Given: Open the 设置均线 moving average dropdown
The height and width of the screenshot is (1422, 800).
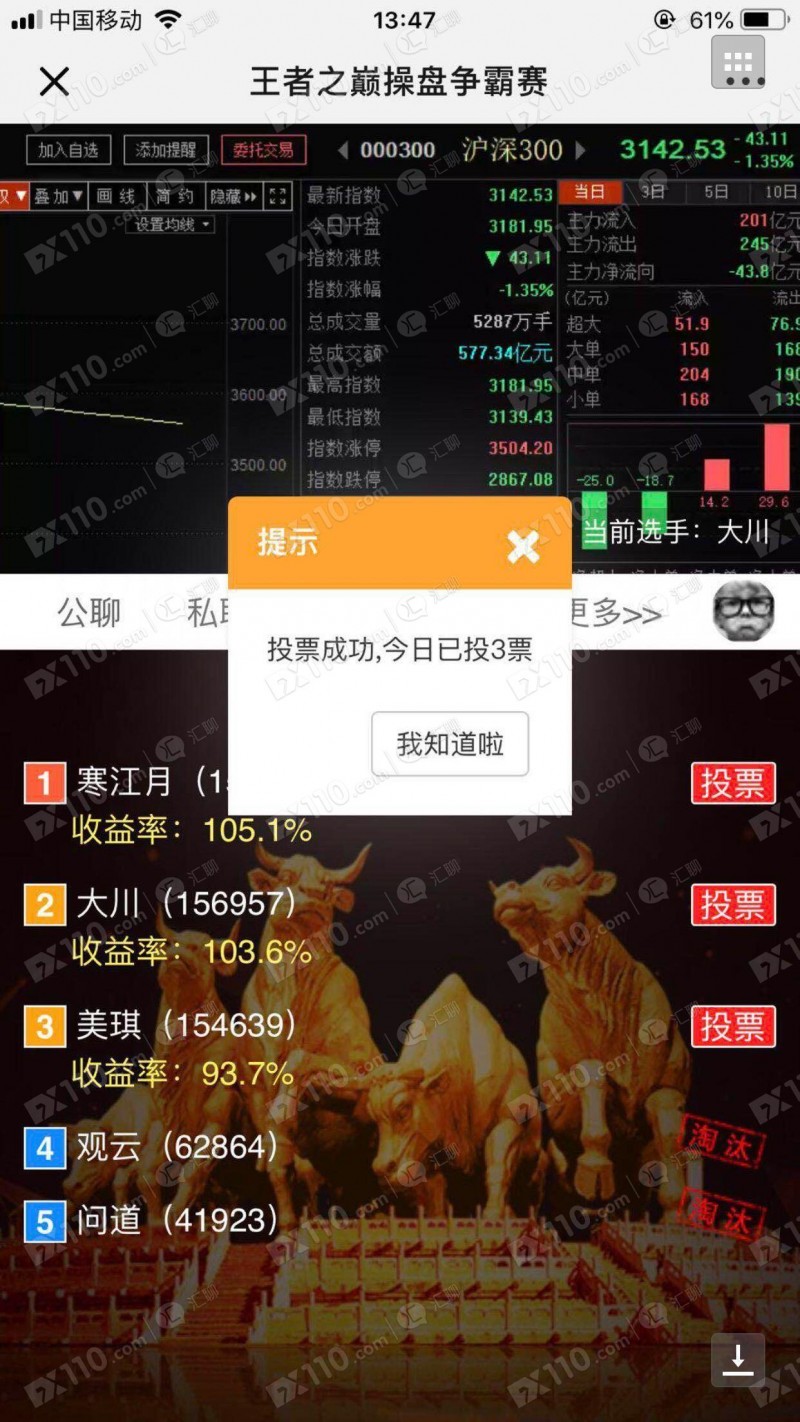Looking at the screenshot, I should pos(170,224).
